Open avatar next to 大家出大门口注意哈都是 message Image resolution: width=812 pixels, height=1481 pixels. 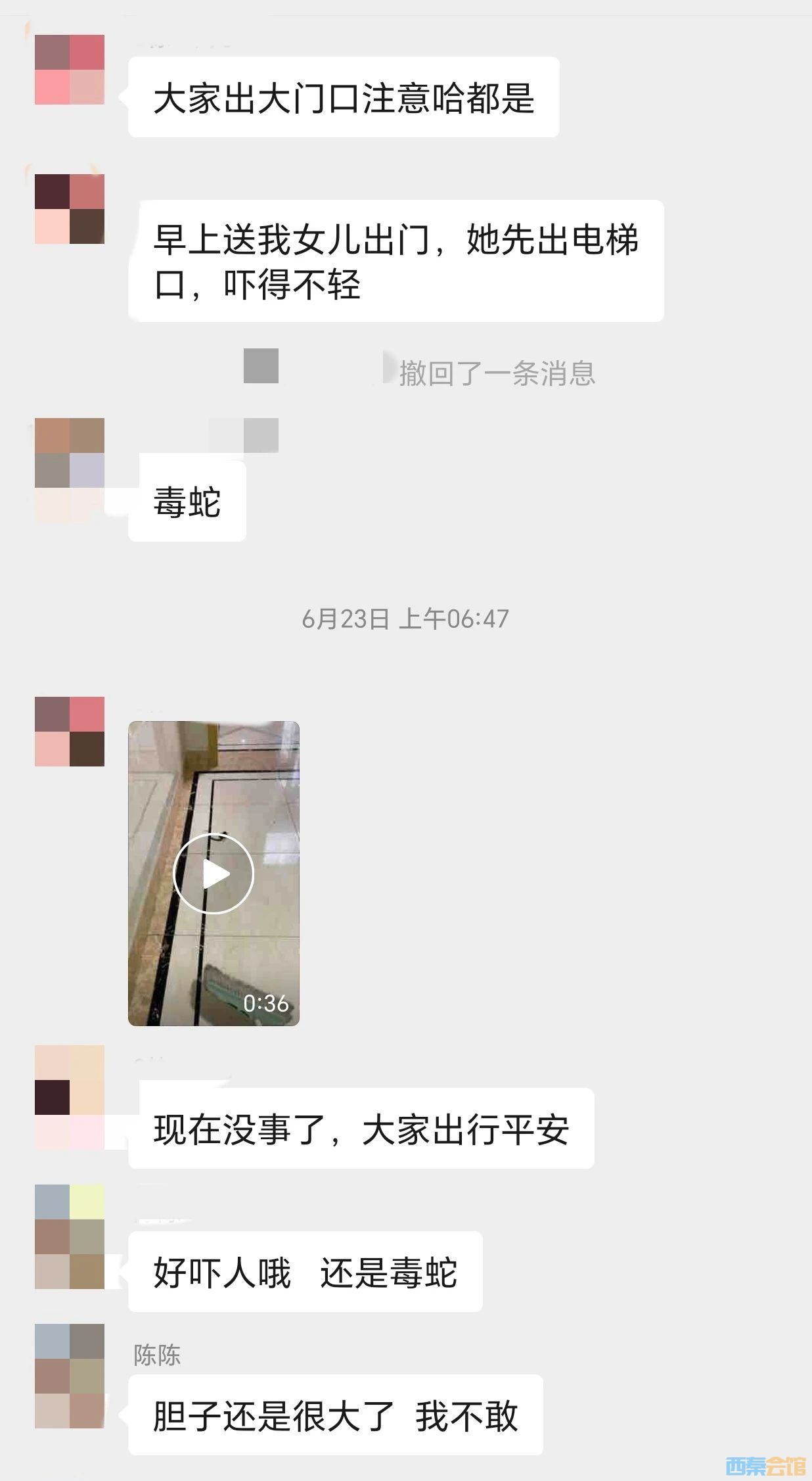click(x=70, y=70)
